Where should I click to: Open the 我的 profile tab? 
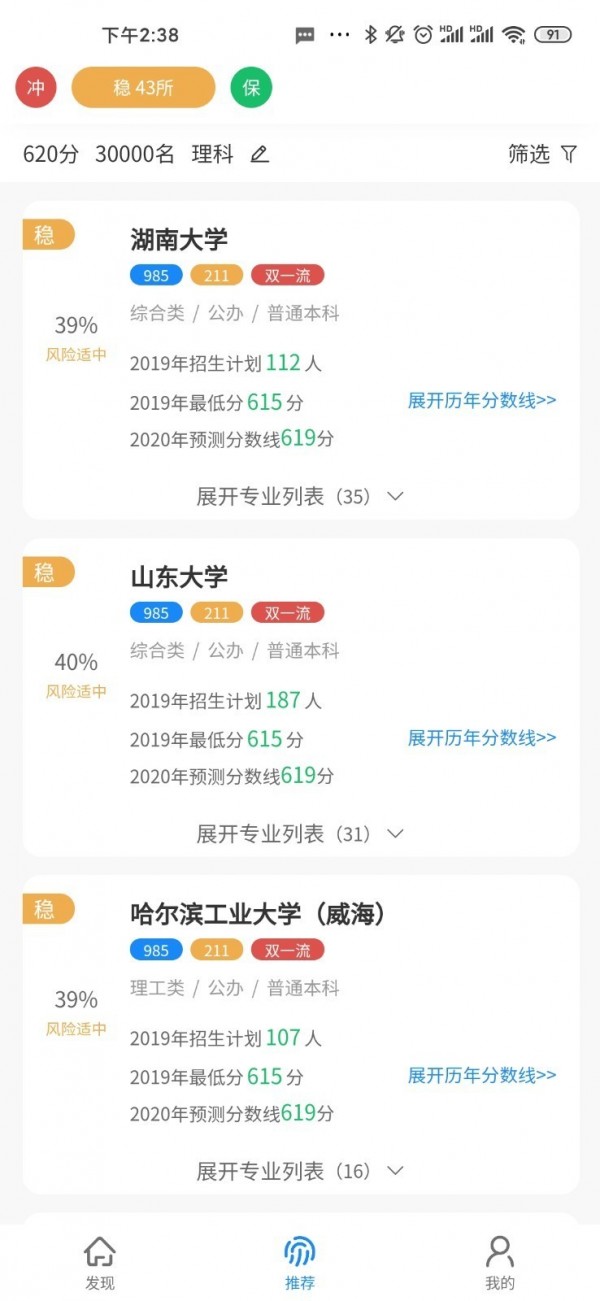click(x=500, y=1263)
